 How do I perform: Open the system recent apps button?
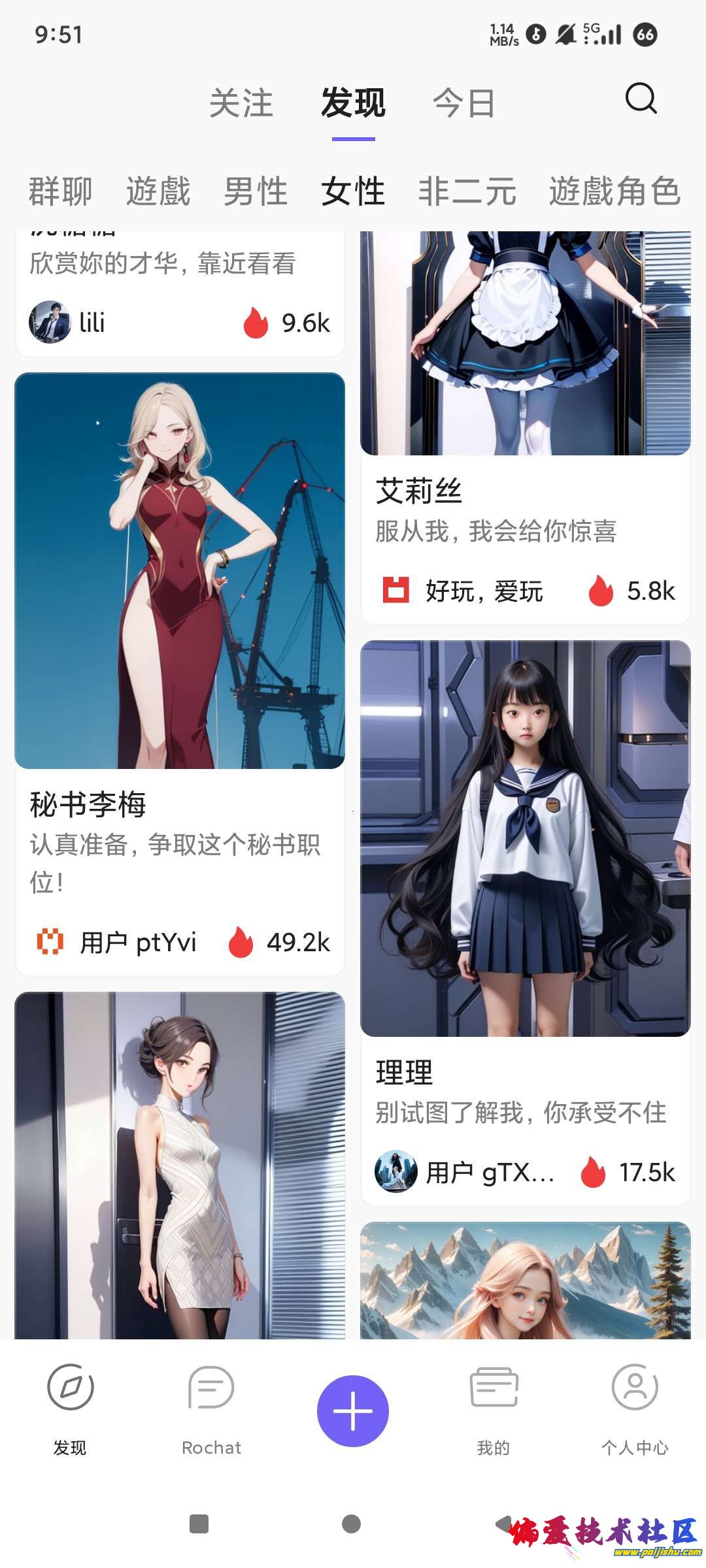(199, 1524)
